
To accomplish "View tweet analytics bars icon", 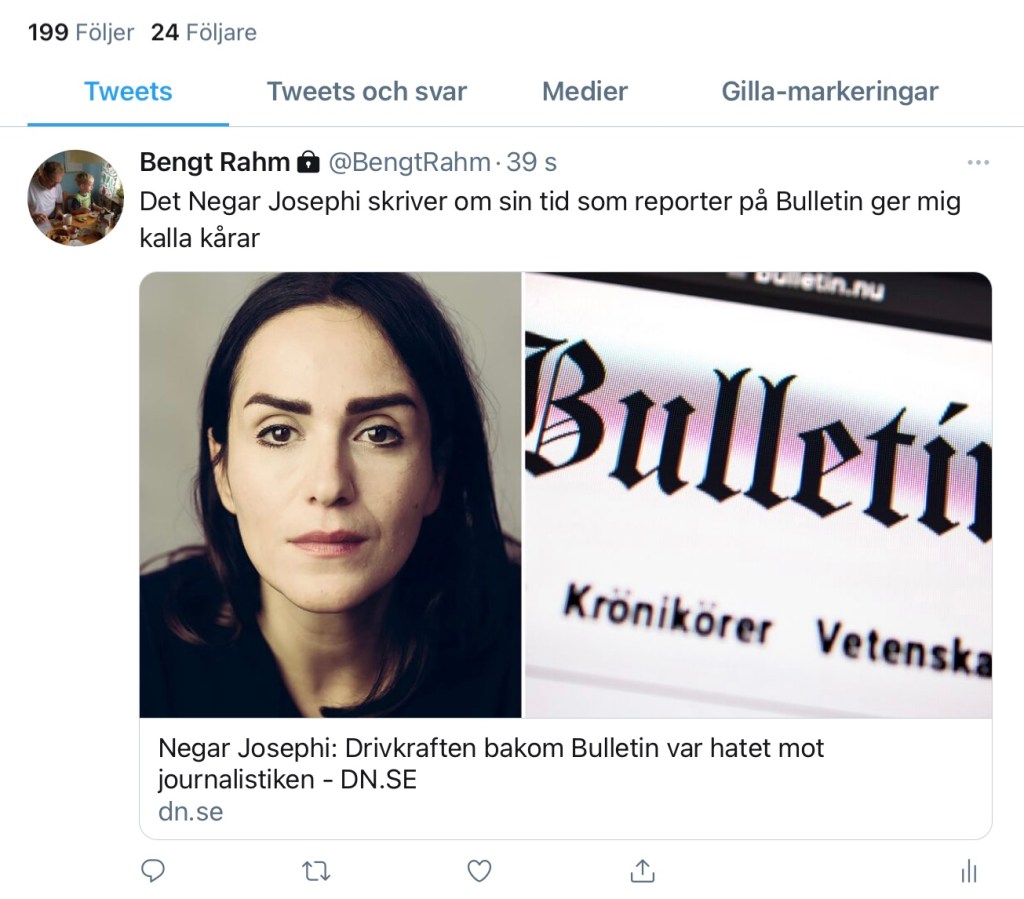I will [968, 871].
